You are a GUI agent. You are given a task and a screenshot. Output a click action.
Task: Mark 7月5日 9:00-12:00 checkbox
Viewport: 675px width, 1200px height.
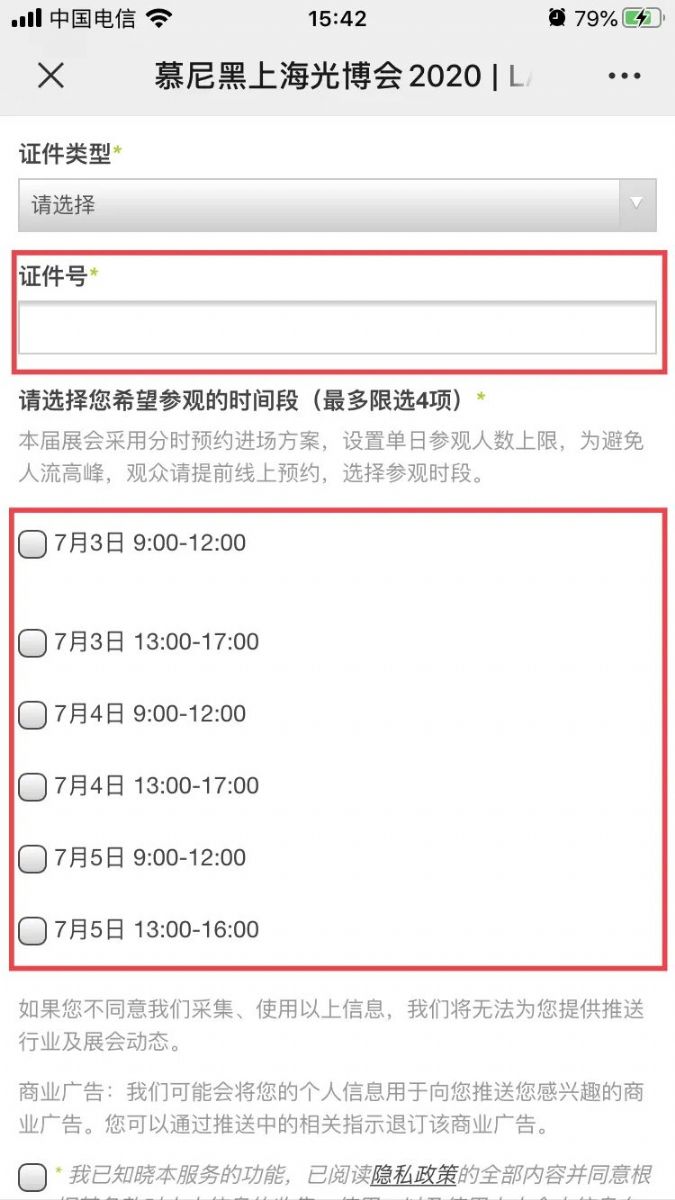pyautogui.click(x=33, y=859)
